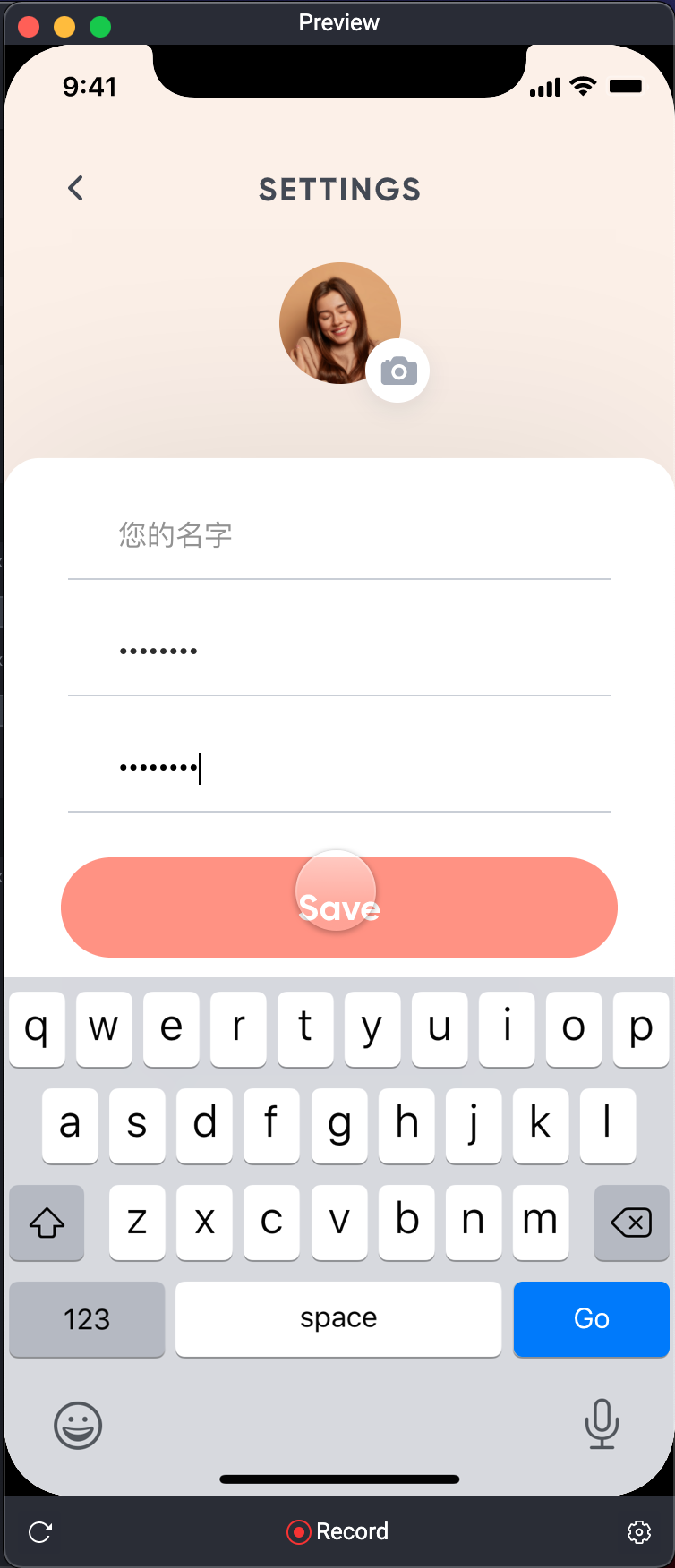Screen dimensions: 675x1568
Task: Select the first password field
Action: (338, 652)
